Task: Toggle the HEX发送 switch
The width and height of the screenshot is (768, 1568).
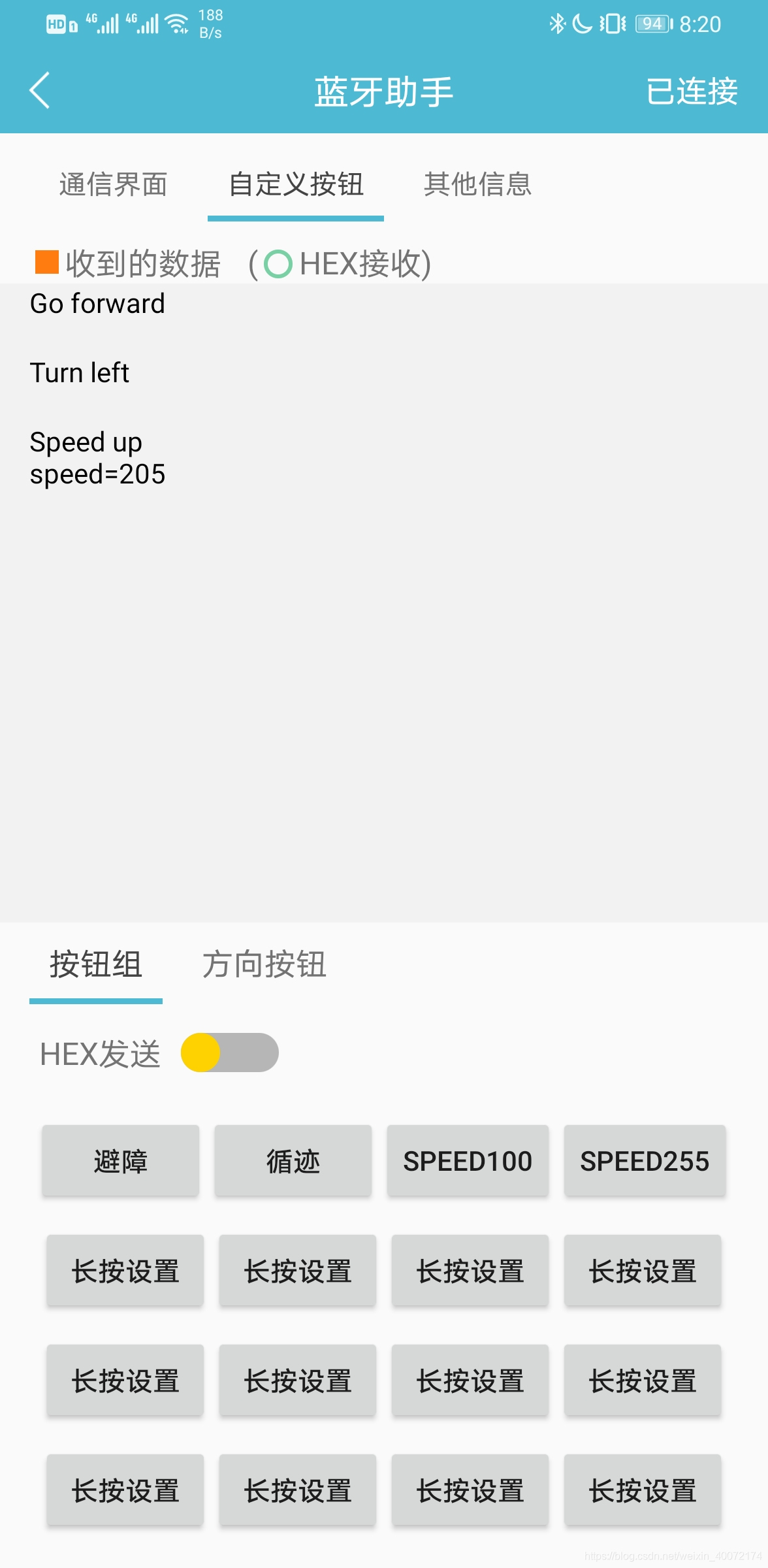Action: [x=229, y=1053]
